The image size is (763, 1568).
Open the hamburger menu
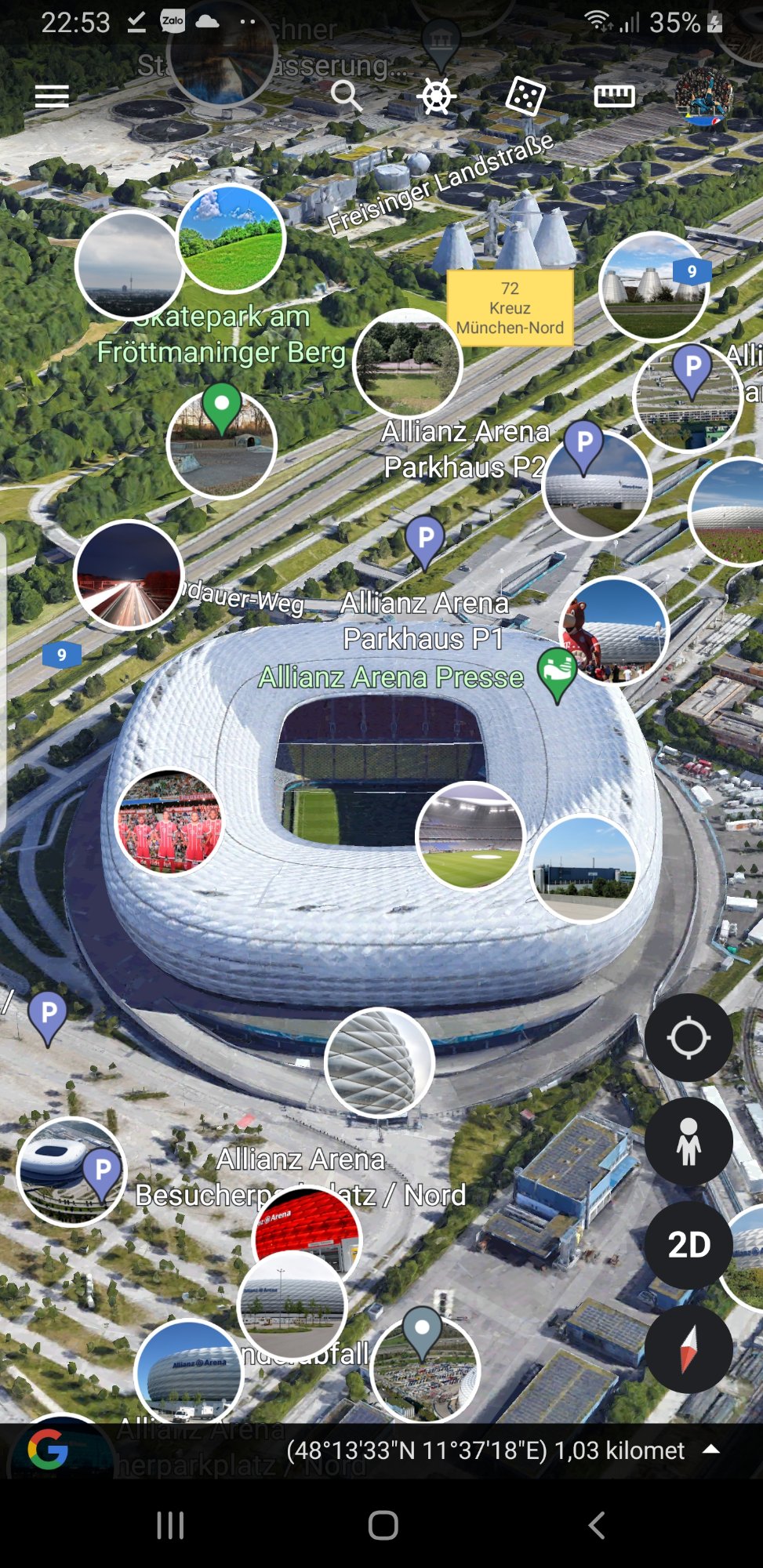(x=52, y=96)
